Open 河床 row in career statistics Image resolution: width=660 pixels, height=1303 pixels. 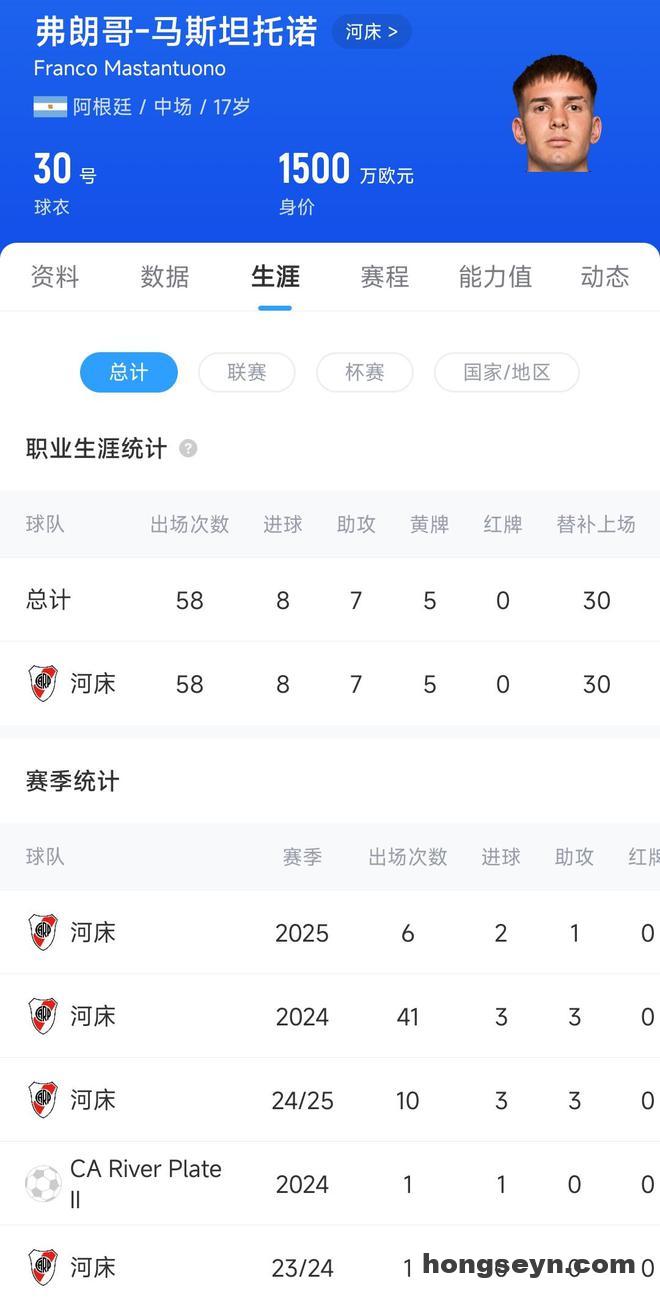(330, 684)
